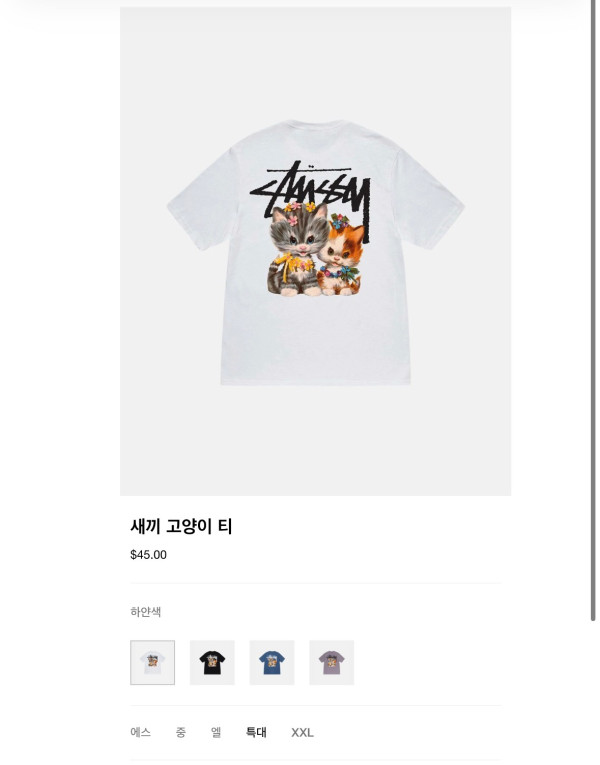
Task: Choose size XXL
Action: tap(302, 732)
